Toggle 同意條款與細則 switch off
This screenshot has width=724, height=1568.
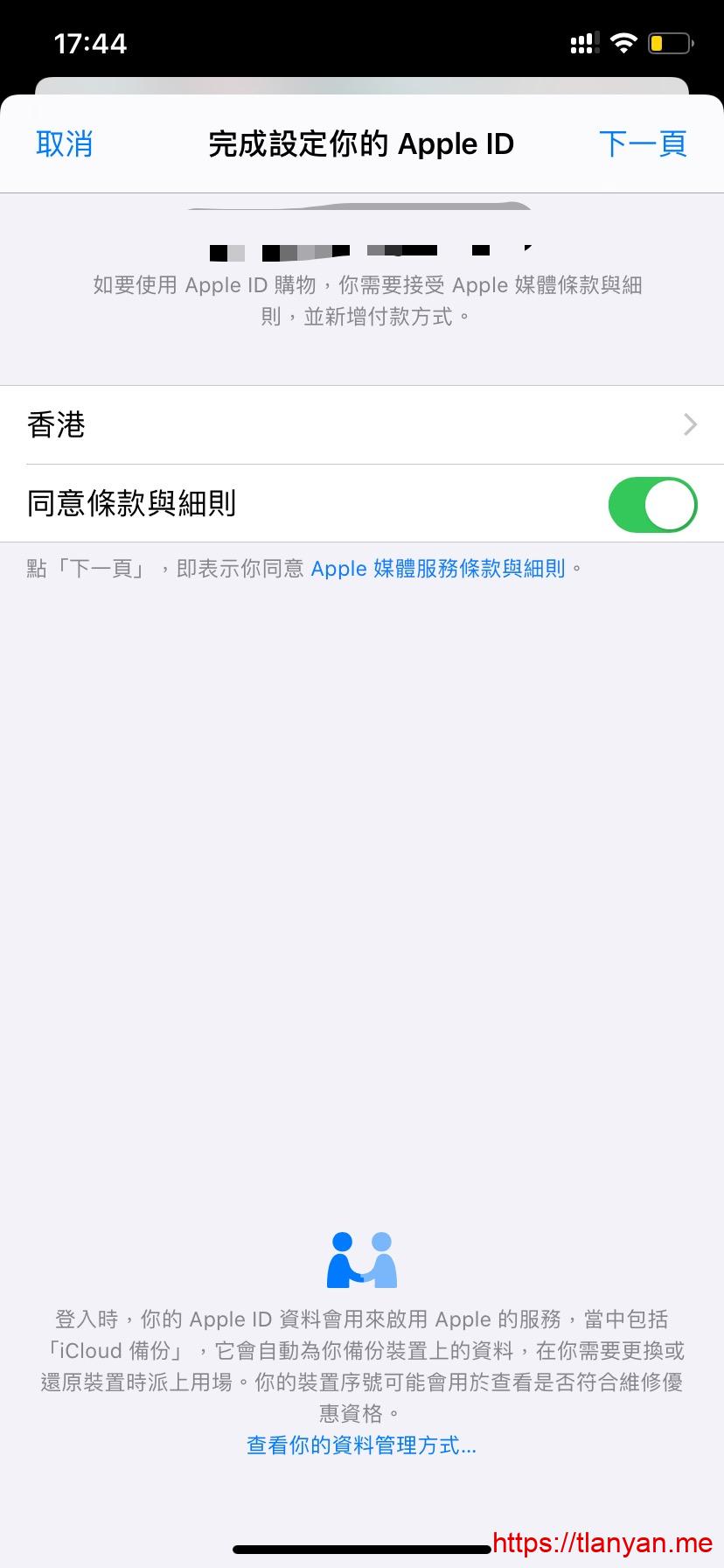pos(652,505)
